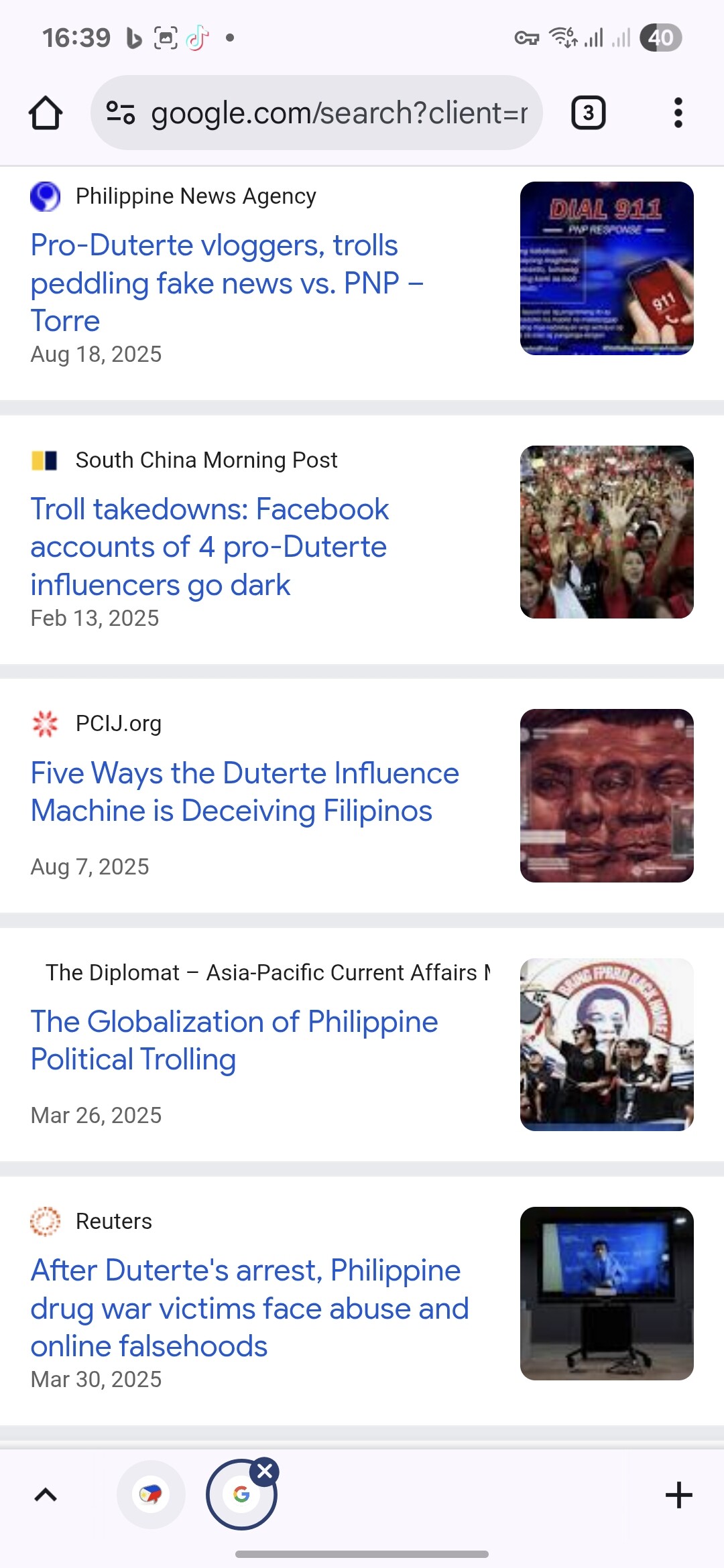The width and height of the screenshot is (724, 1568).
Task: Open the tab switcher showing 3 tabs
Action: 588,113
